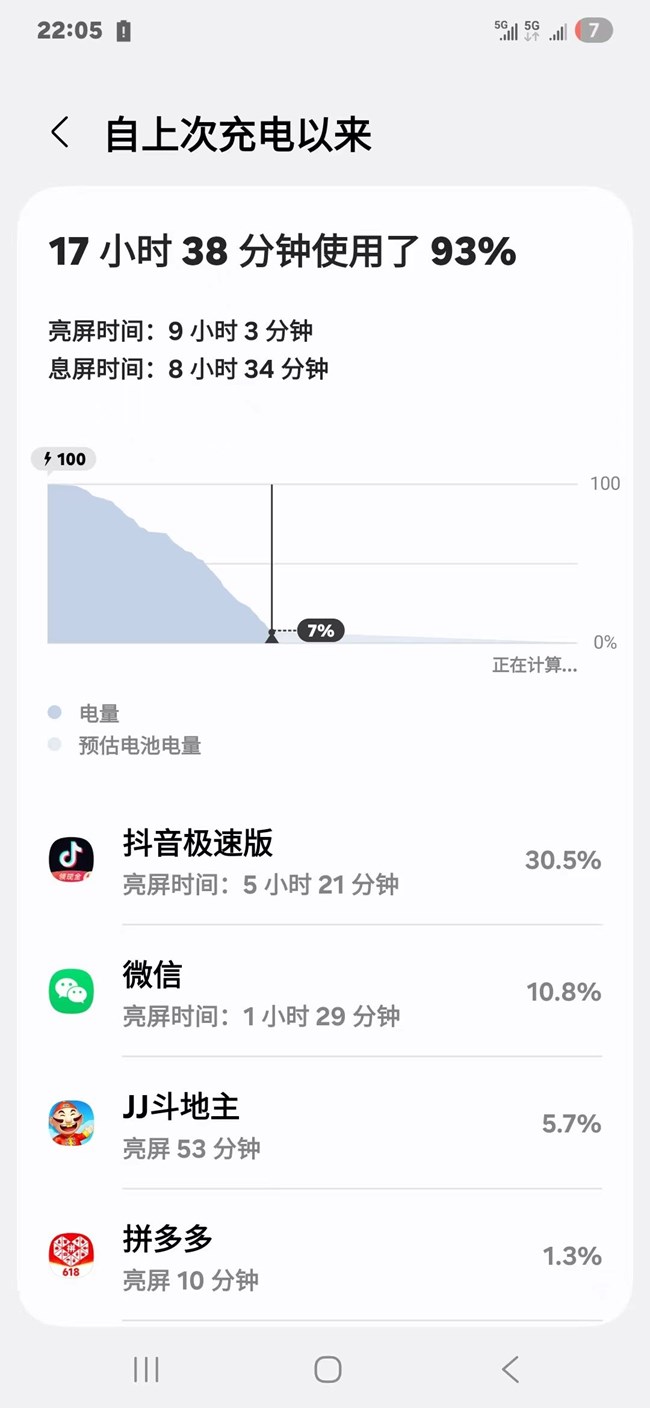The image size is (650, 1408).
Task: View JJ斗地主 battery usage details
Action: 325,1123
